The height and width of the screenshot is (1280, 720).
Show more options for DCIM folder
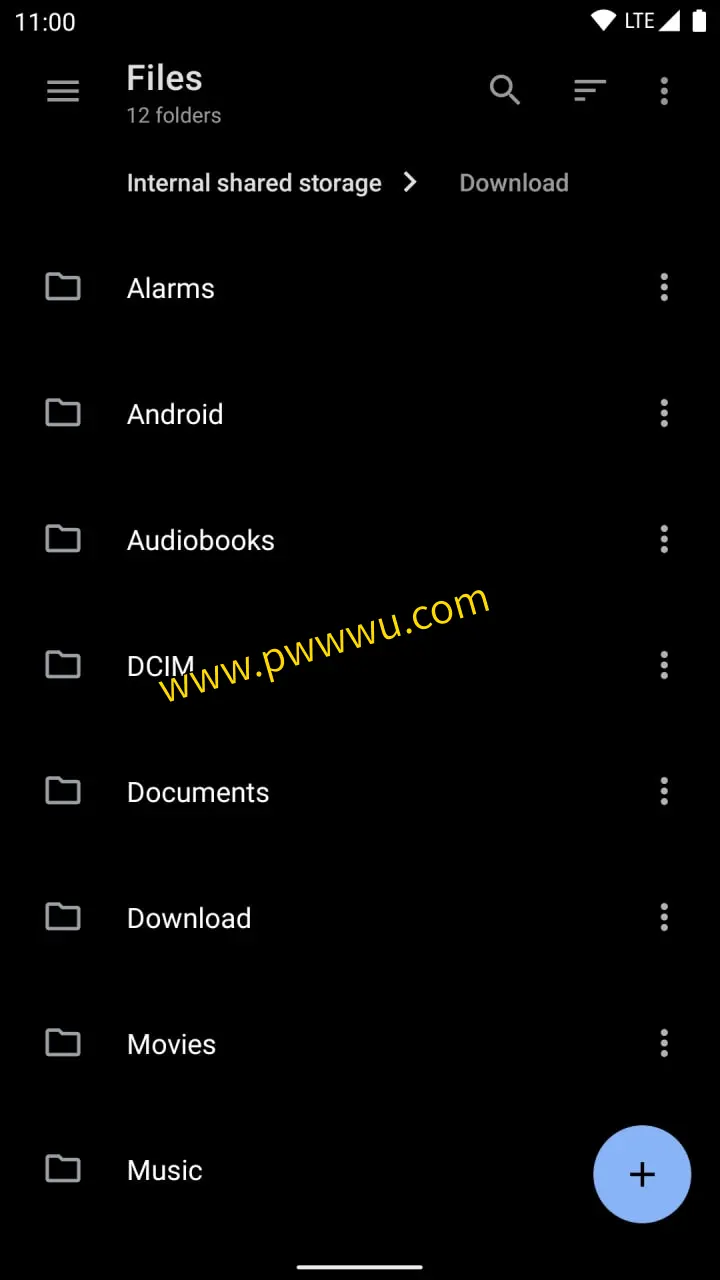pyautogui.click(x=664, y=666)
